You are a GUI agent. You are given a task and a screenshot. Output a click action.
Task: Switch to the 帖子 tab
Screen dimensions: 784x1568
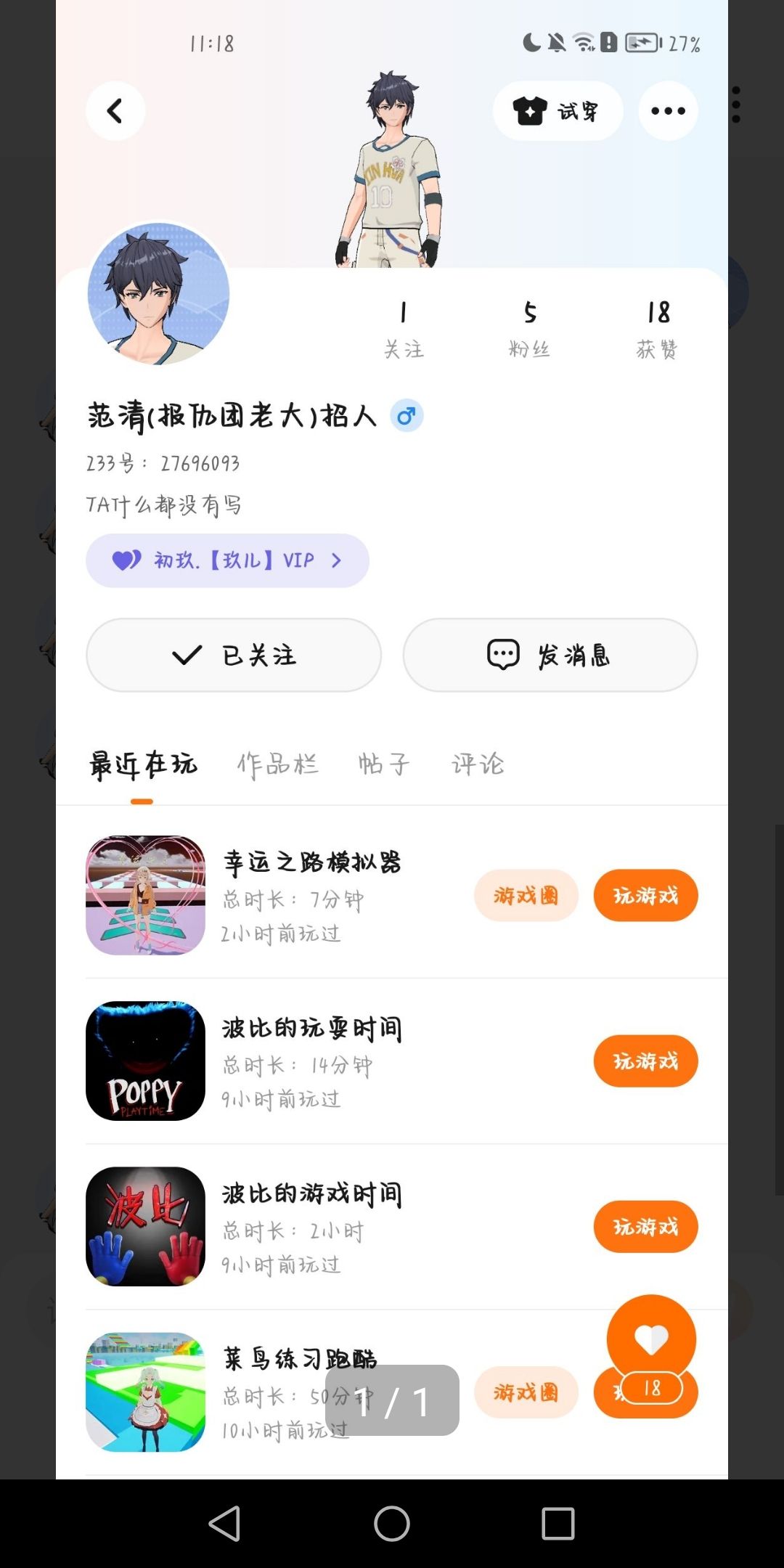point(384,764)
